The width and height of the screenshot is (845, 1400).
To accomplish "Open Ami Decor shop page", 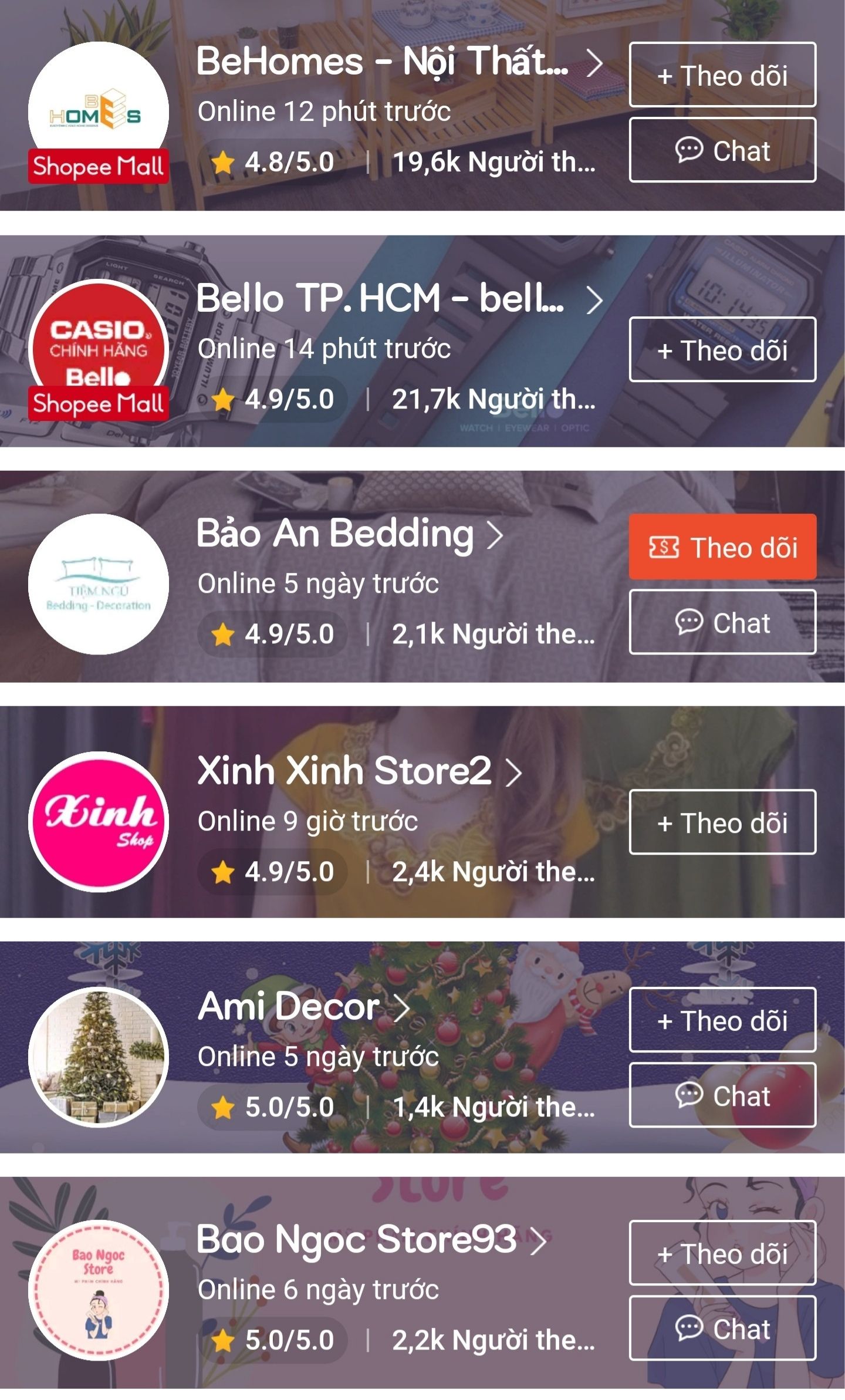I will (x=302, y=1007).
